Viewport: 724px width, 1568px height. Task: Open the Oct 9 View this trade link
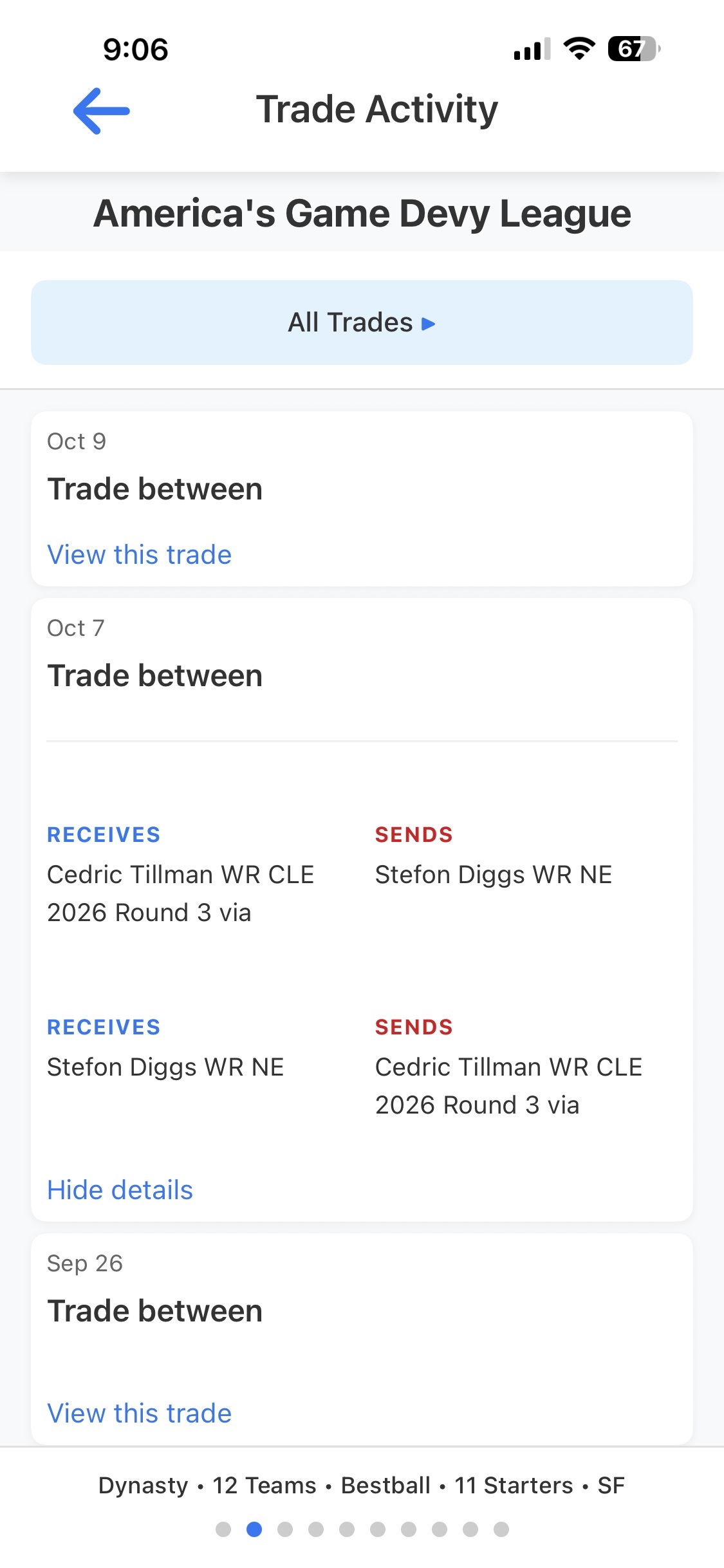pyautogui.click(x=140, y=554)
